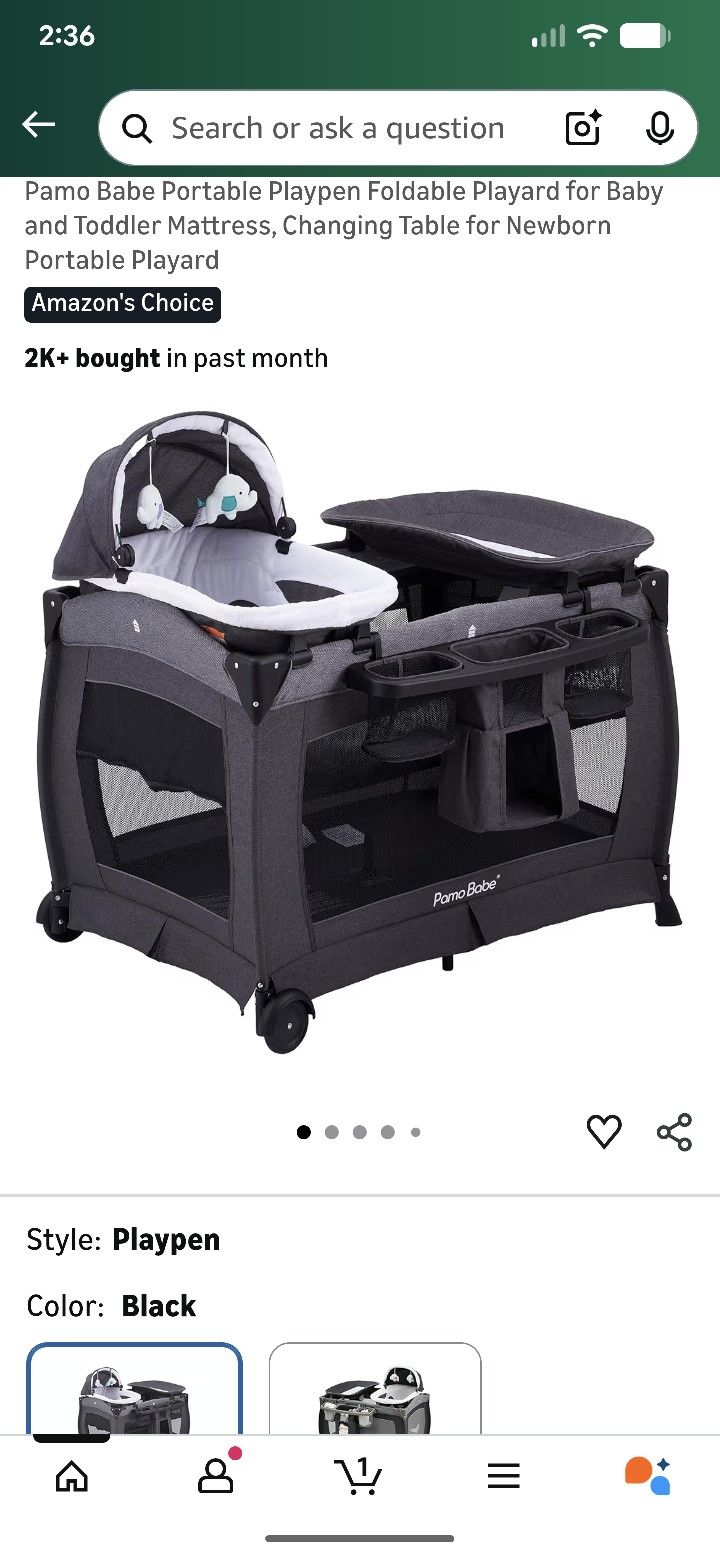
Task: Toggle the wishlist heart on the product
Action: click(x=604, y=1131)
